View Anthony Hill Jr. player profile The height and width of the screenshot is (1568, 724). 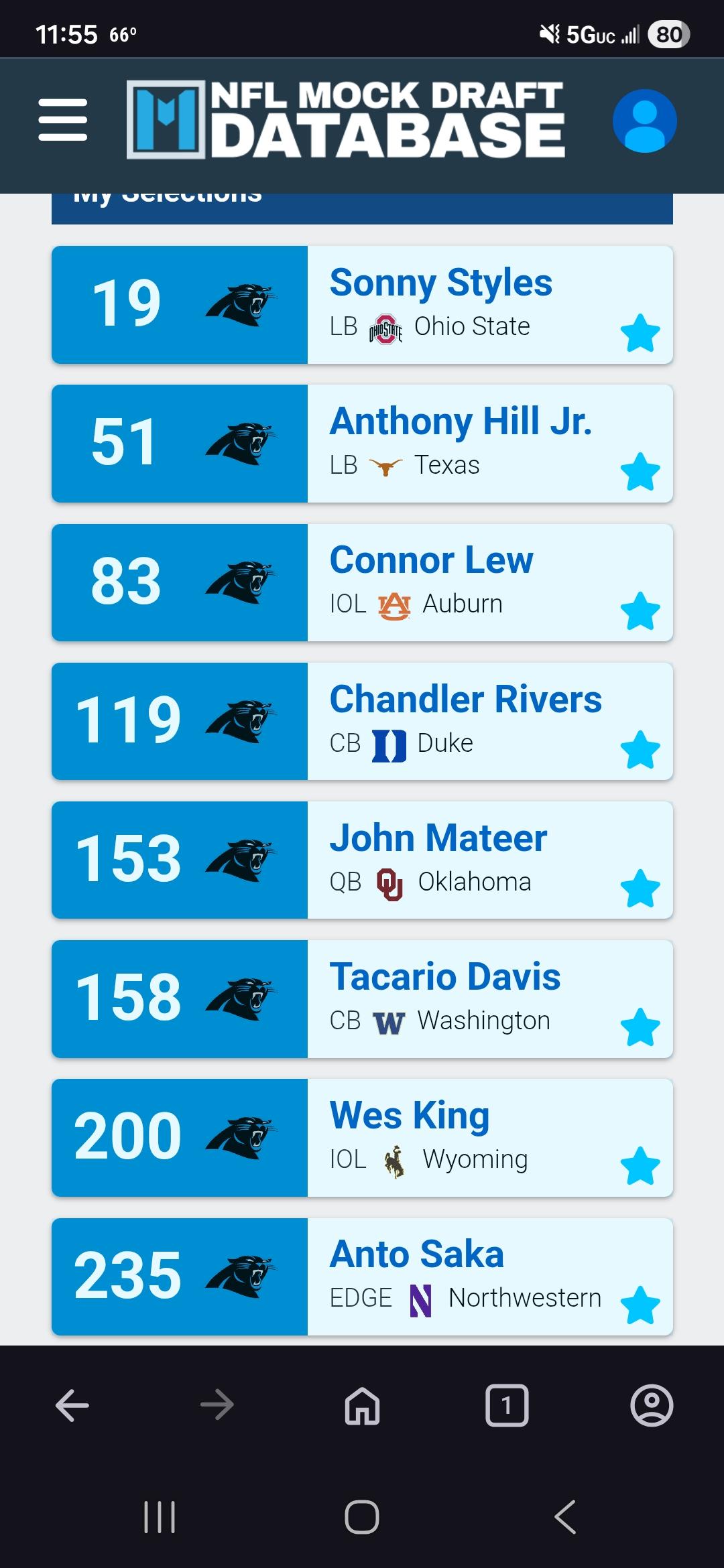click(461, 421)
